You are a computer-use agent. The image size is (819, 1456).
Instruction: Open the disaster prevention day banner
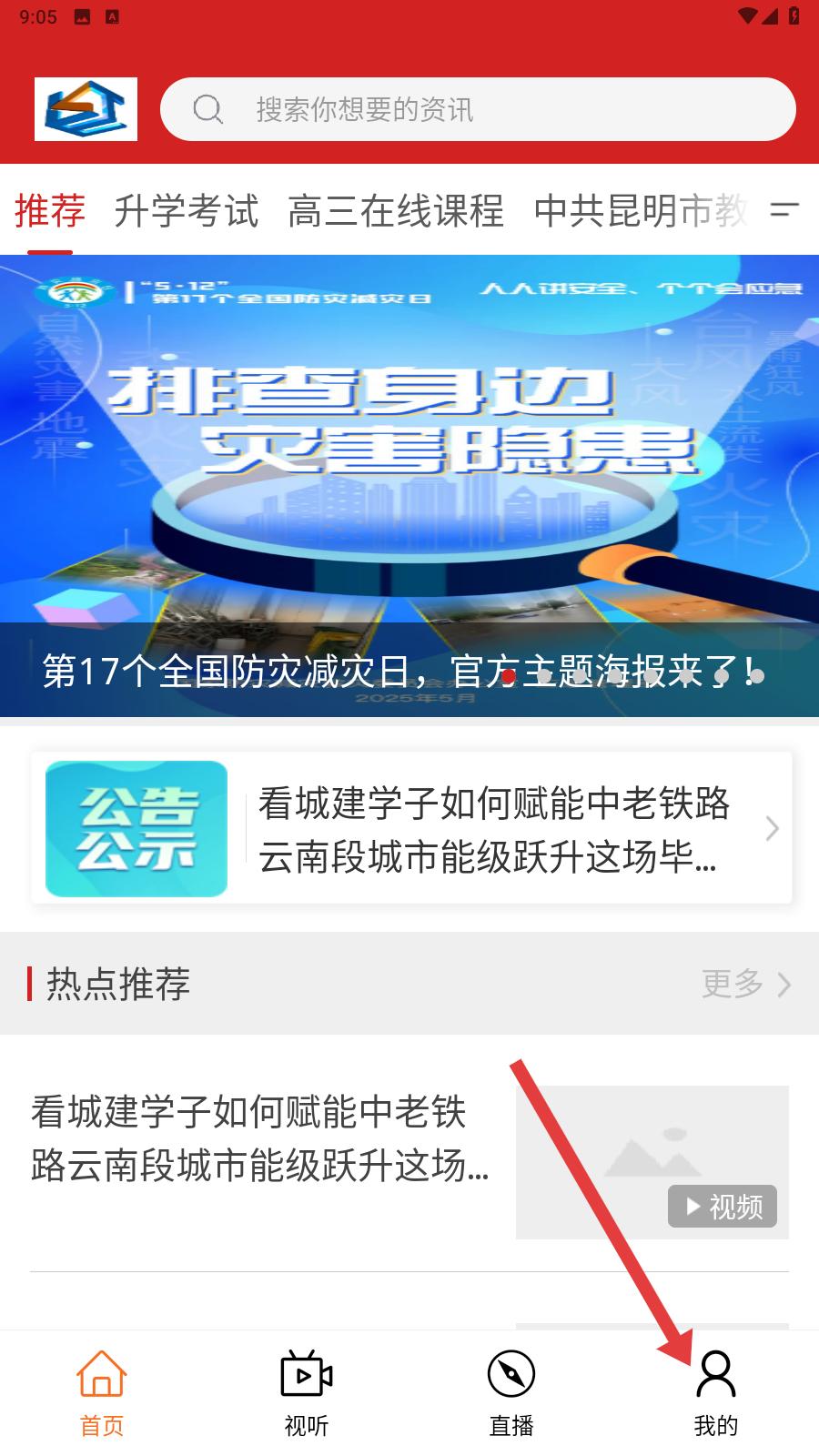(x=409, y=486)
